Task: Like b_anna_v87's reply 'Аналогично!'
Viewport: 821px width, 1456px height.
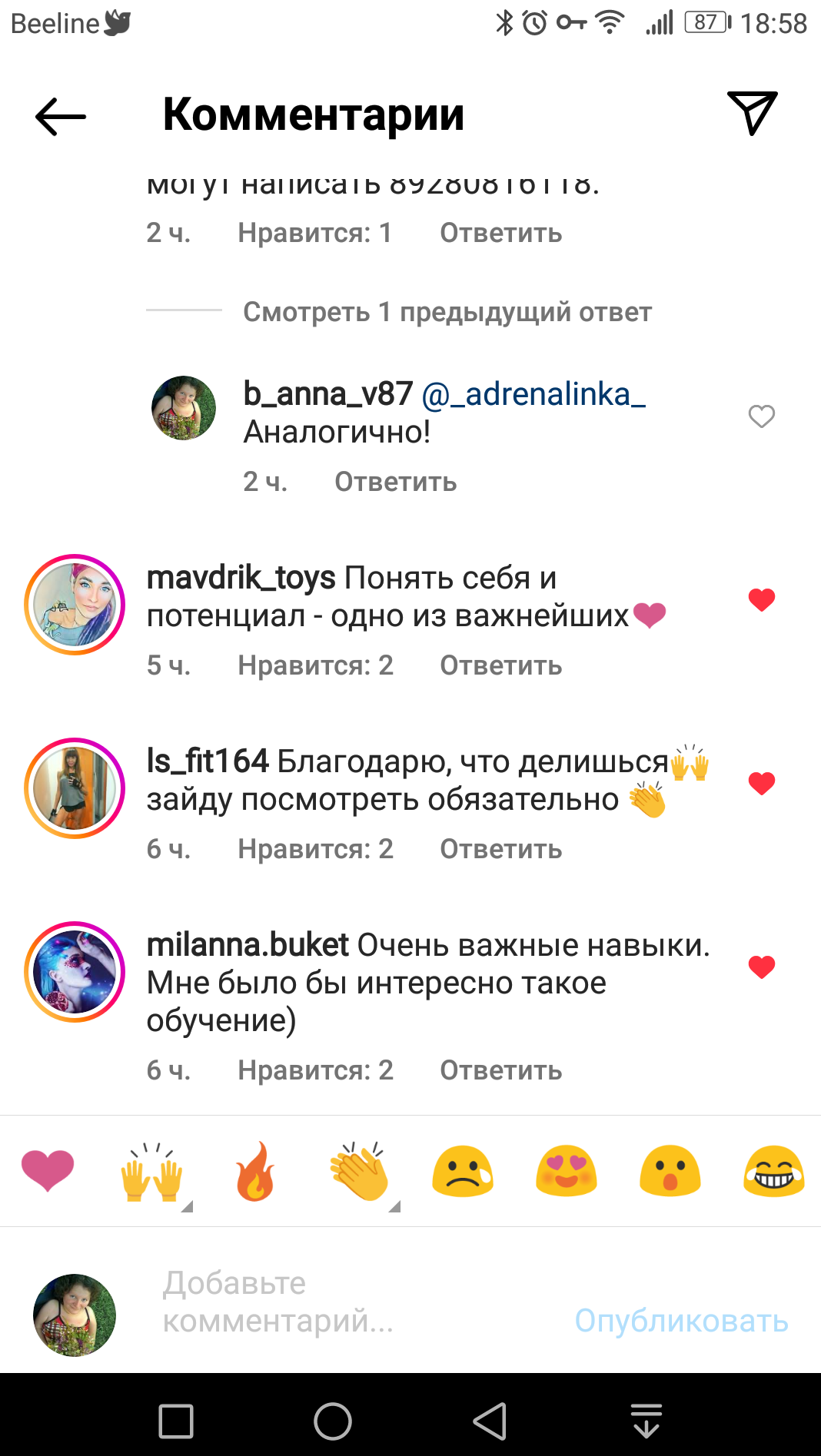Action: pos(761,416)
